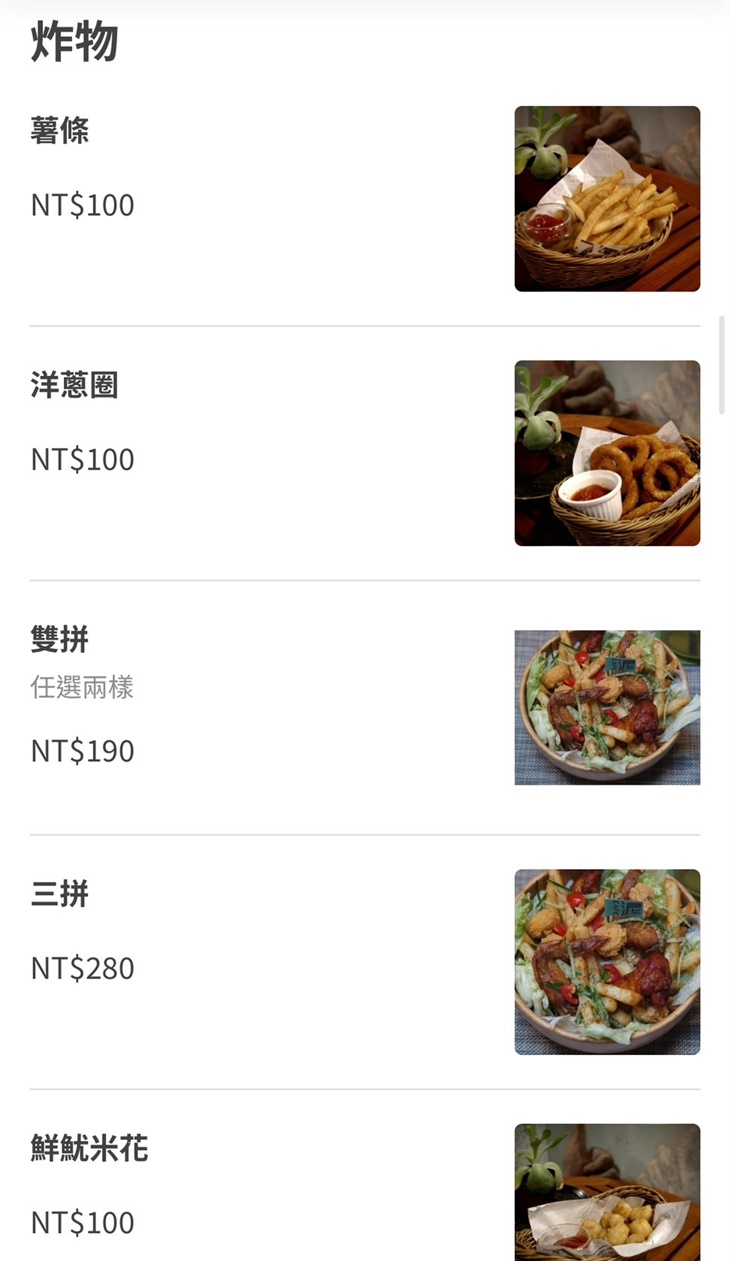730x1261 pixels.
Task: Click the 炸物 category header
Action: (x=72, y=42)
